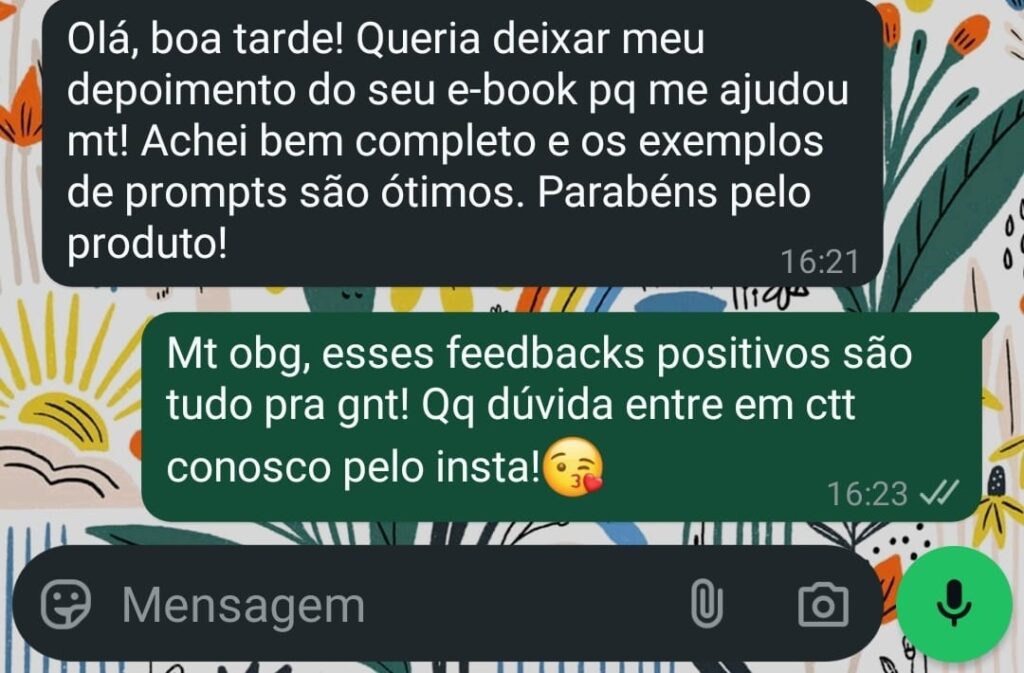Open the emoji and sticker picker
The width and height of the screenshot is (1024, 673).
tap(66, 604)
